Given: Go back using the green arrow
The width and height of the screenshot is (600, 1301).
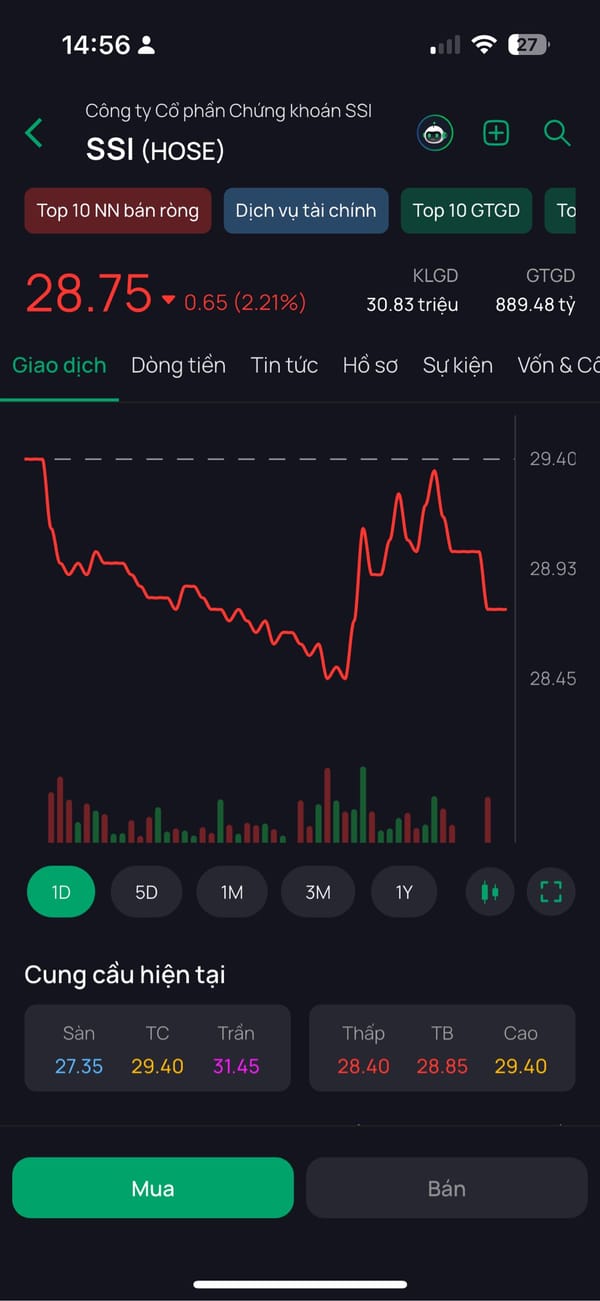Looking at the screenshot, I should [34, 133].
